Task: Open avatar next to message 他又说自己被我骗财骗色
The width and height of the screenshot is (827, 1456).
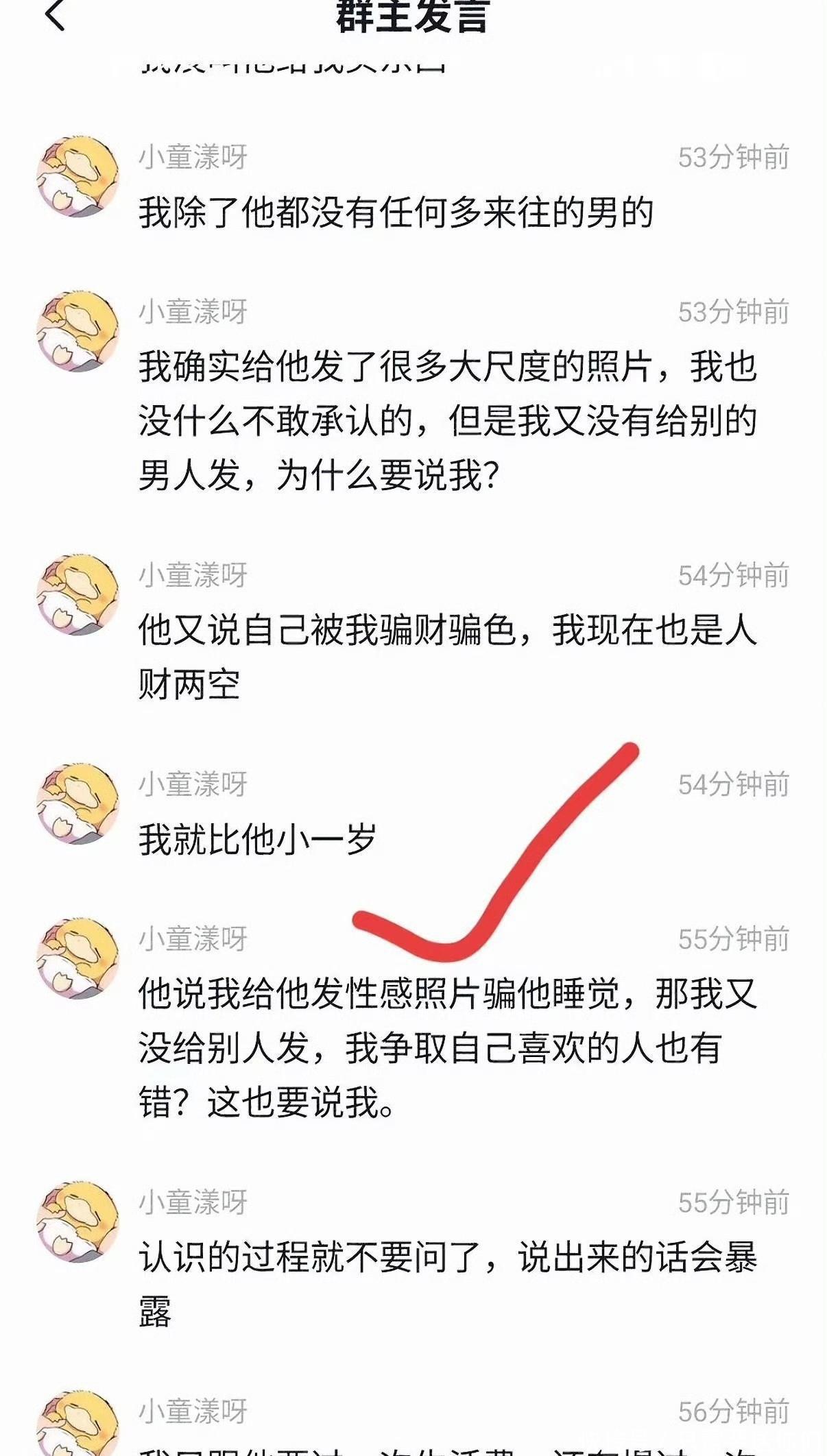Action: [77, 595]
